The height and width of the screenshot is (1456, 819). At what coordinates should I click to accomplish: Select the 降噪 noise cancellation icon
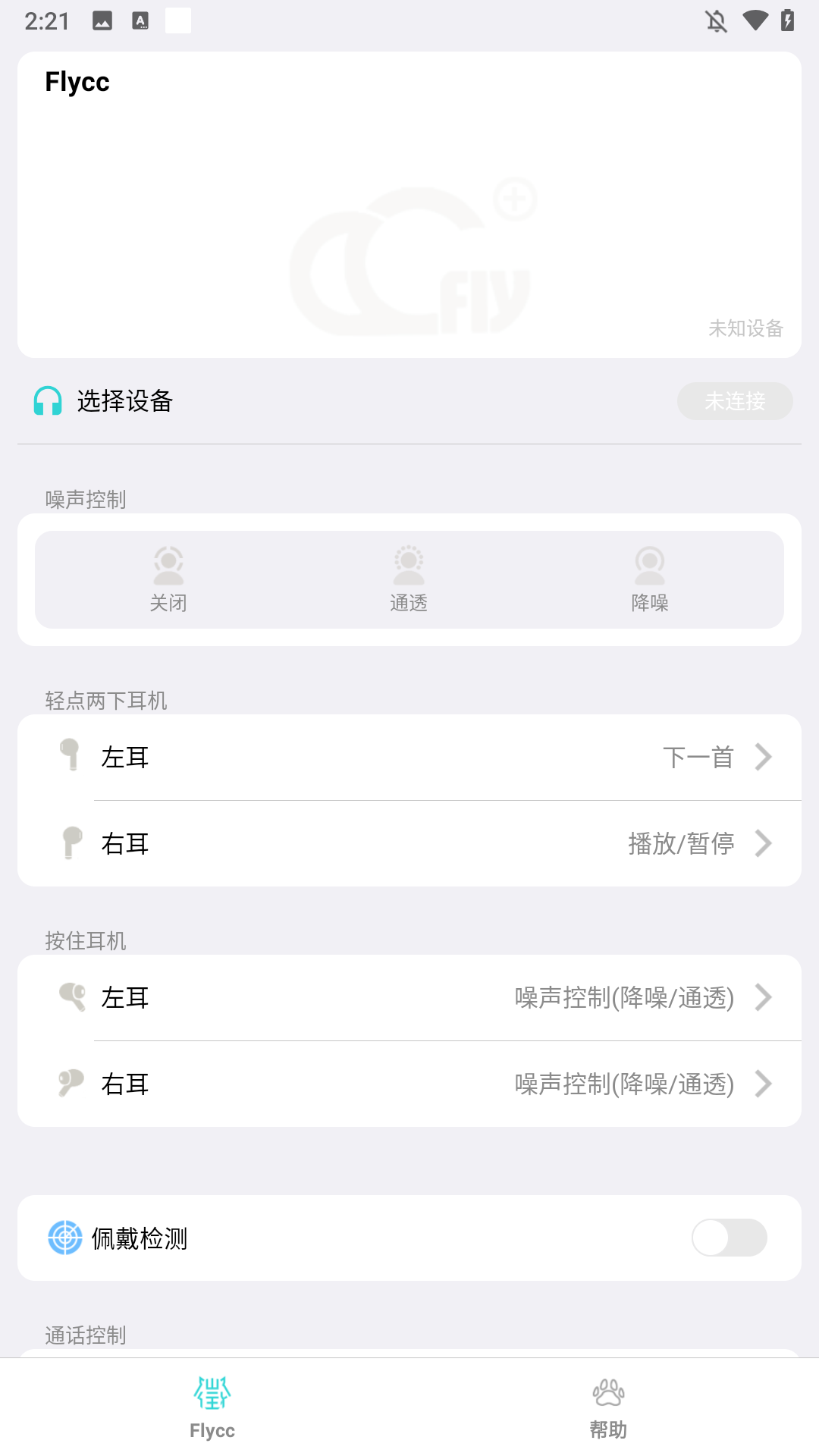[x=648, y=564]
